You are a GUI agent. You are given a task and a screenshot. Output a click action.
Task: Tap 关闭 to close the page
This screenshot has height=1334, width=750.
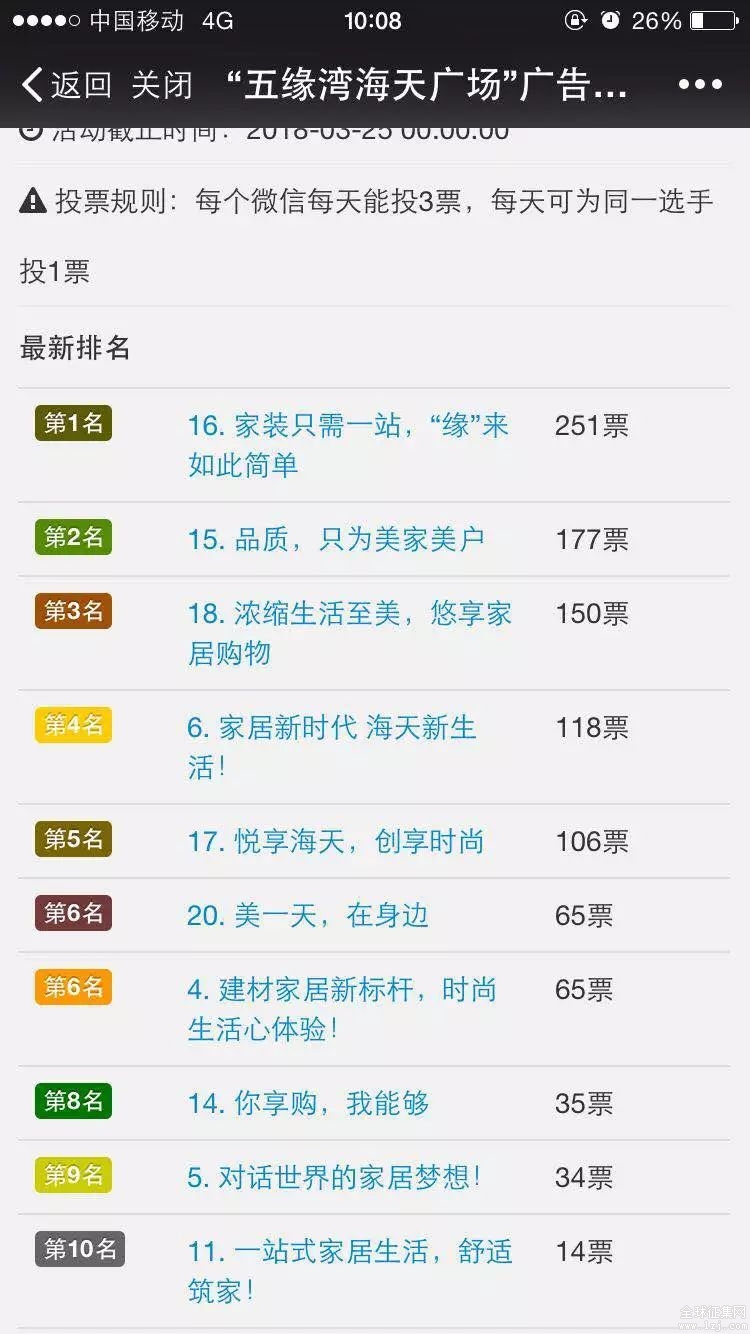coord(161,85)
